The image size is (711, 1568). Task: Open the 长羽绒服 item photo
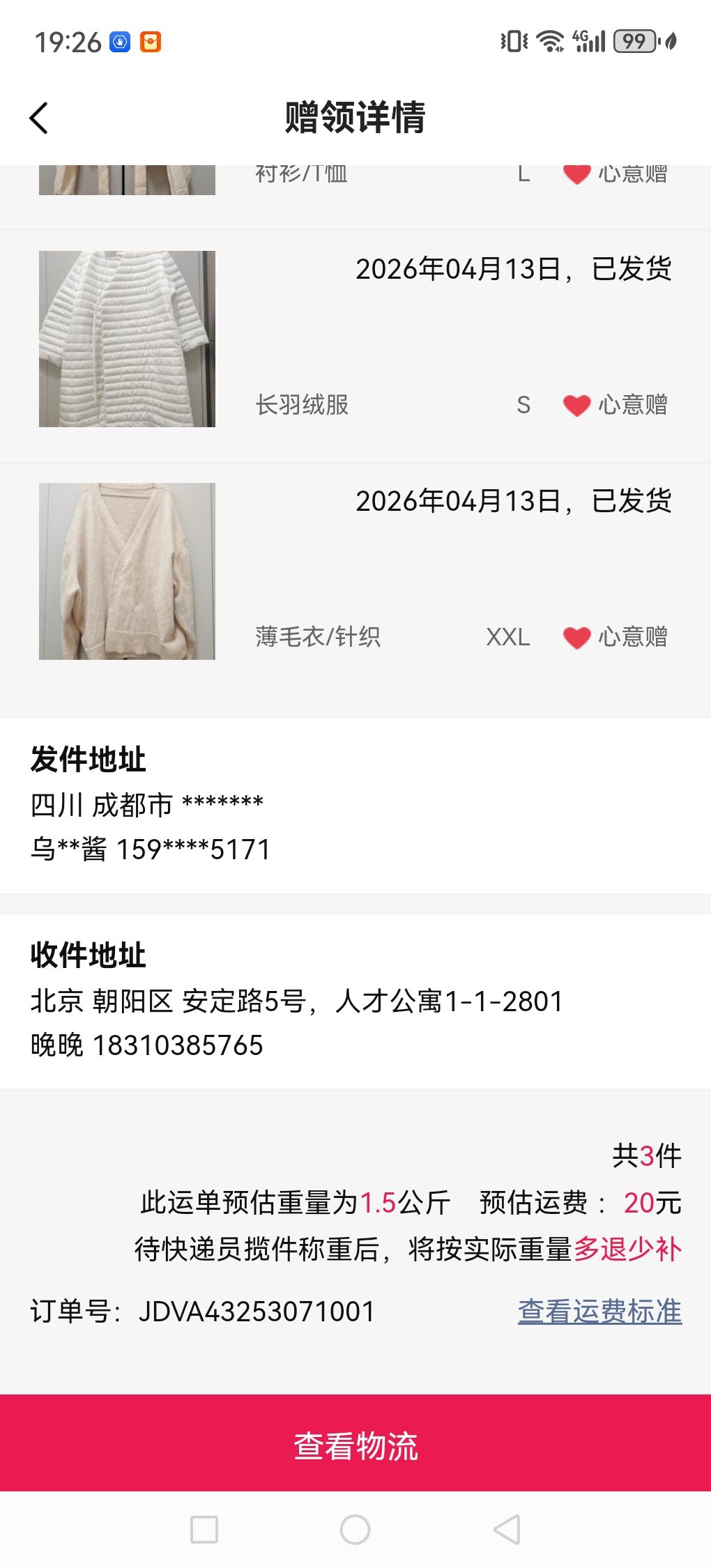127,339
